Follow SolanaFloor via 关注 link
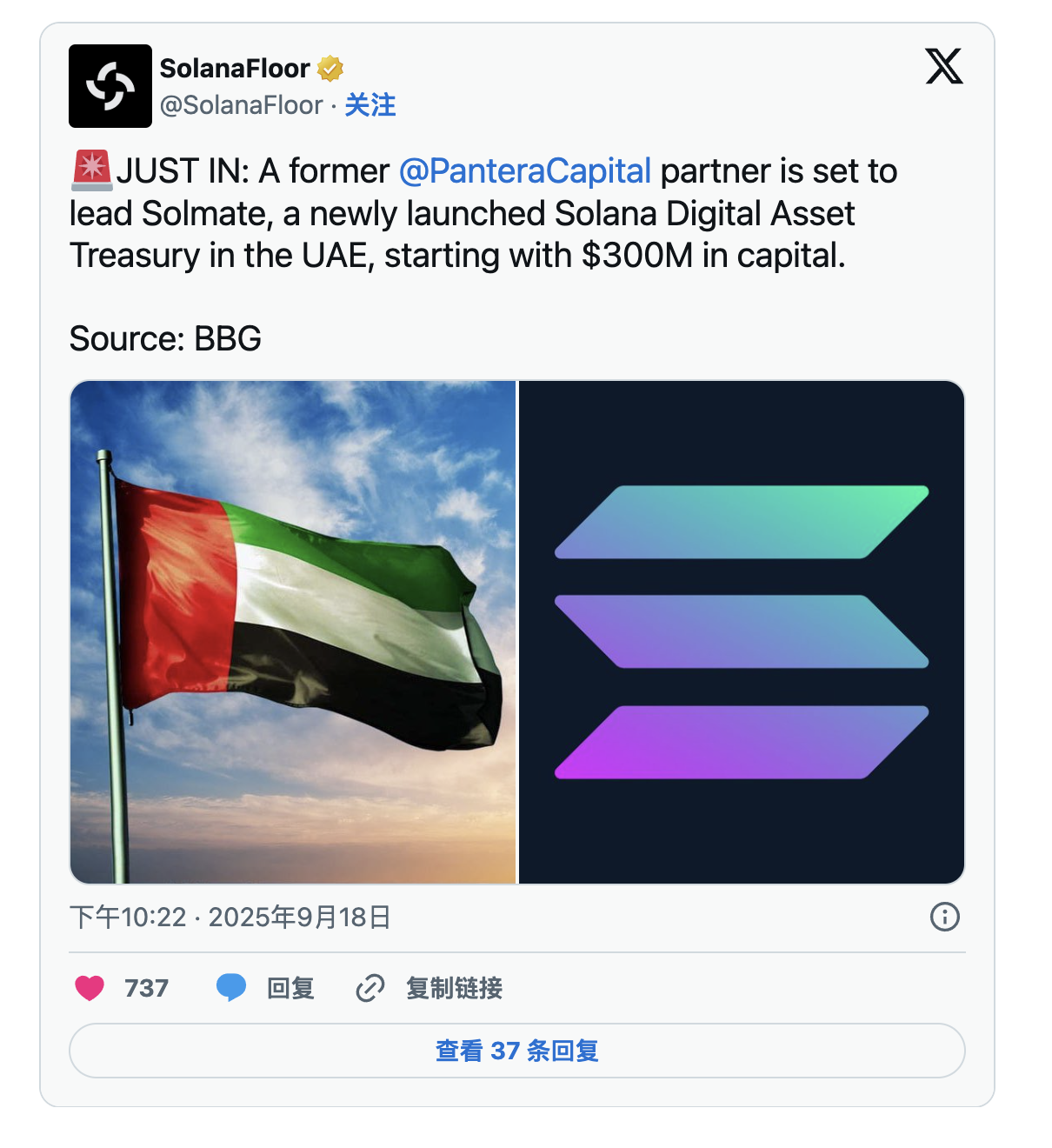 click(370, 105)
